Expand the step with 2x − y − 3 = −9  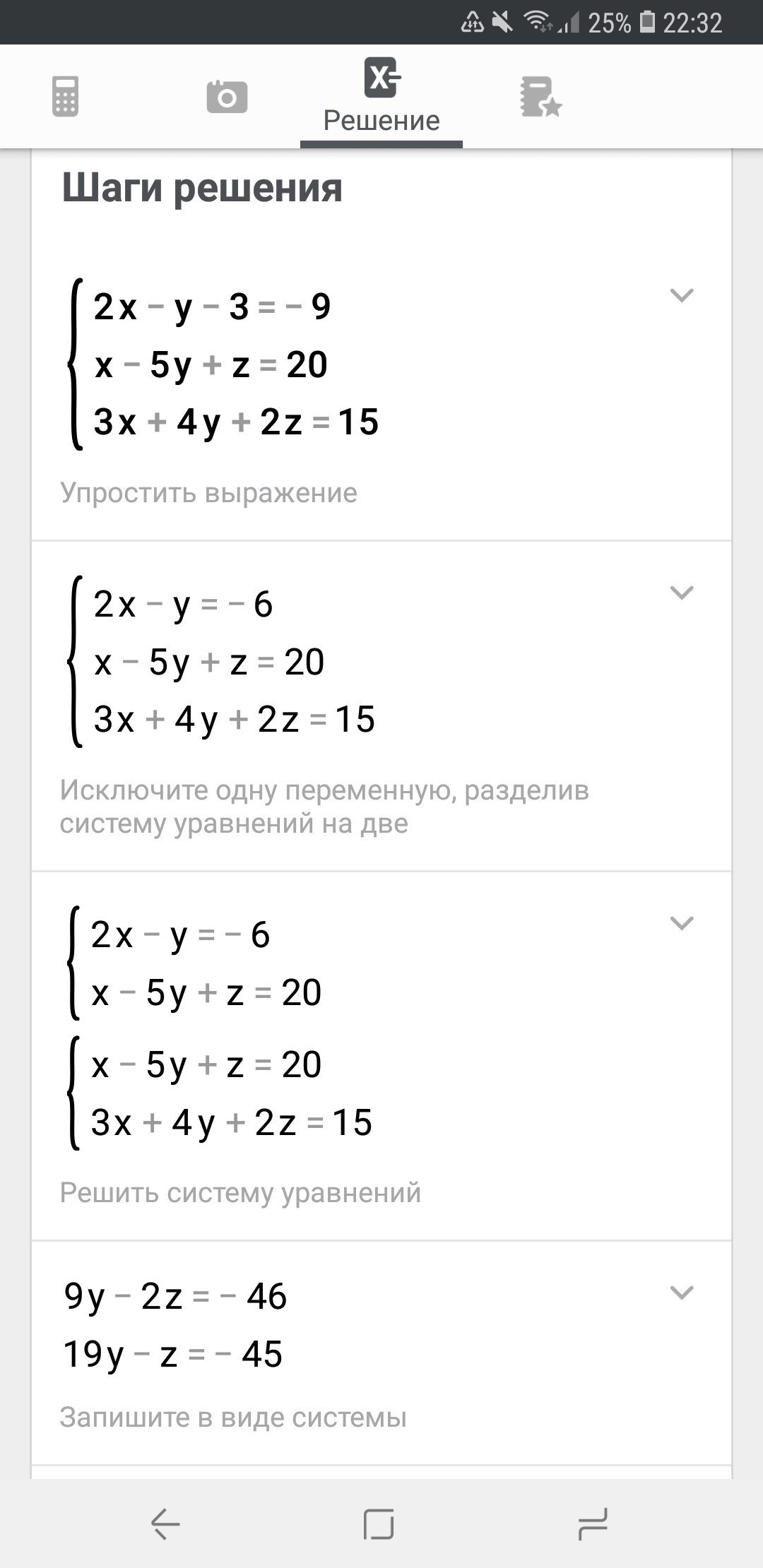click(x=682, y=295)
